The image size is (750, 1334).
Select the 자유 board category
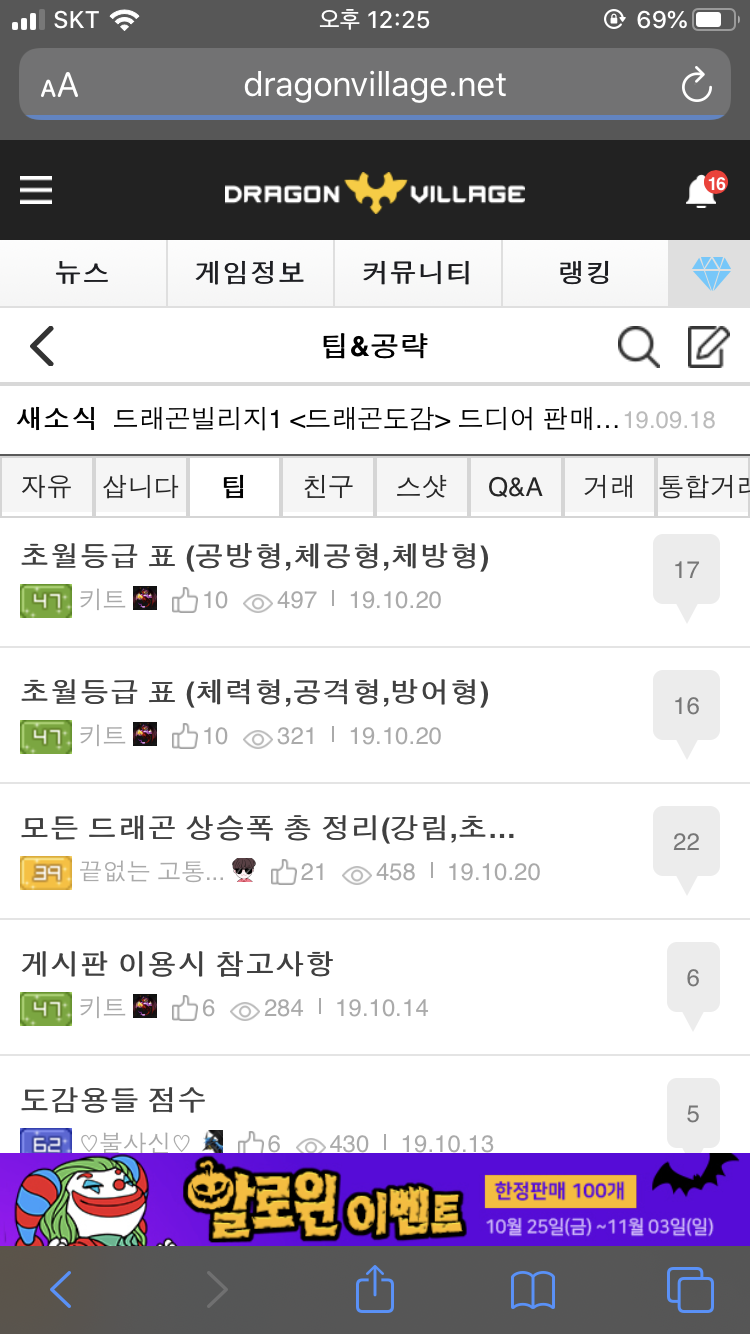[47, 487]
